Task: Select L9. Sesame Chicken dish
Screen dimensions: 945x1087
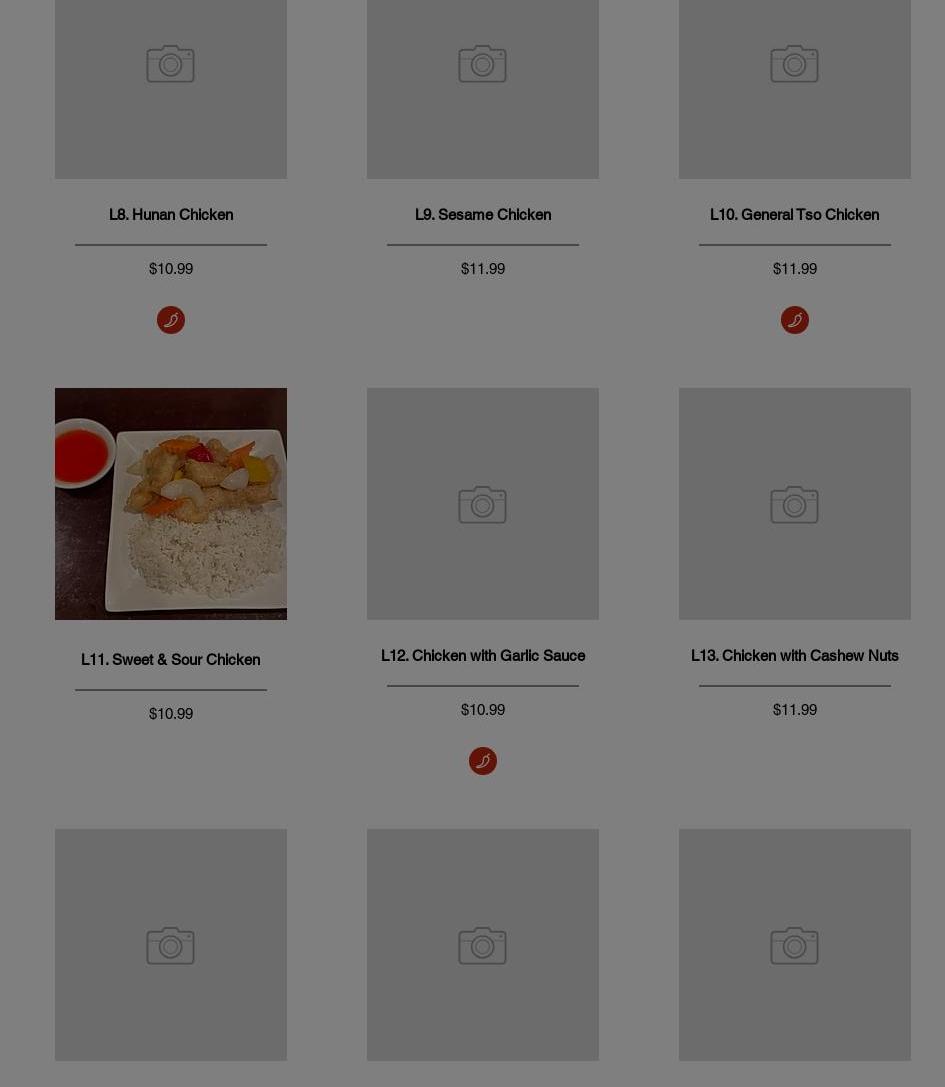Action: (x=482, y=214)
